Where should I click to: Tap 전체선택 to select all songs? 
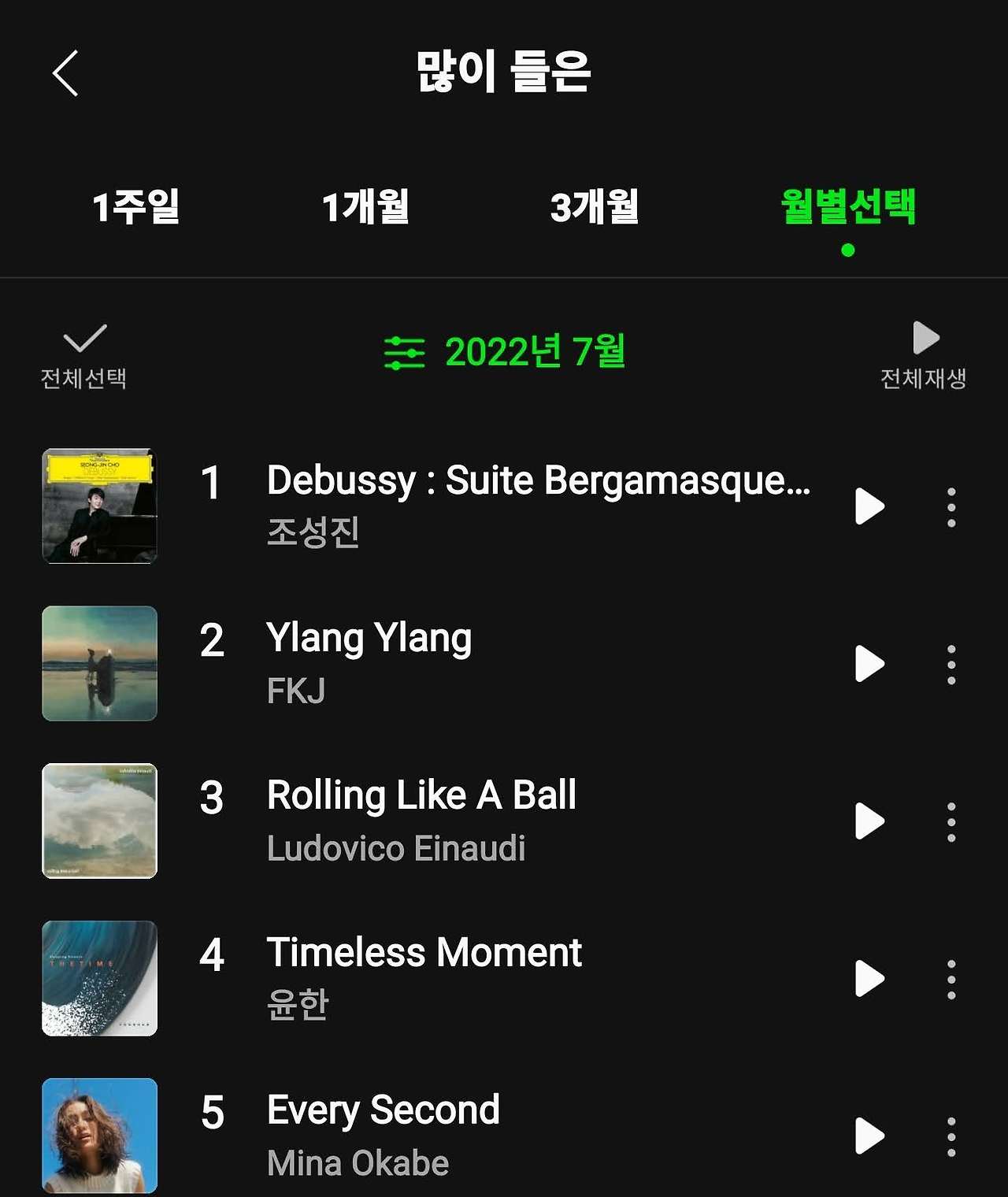pos(83,356)
